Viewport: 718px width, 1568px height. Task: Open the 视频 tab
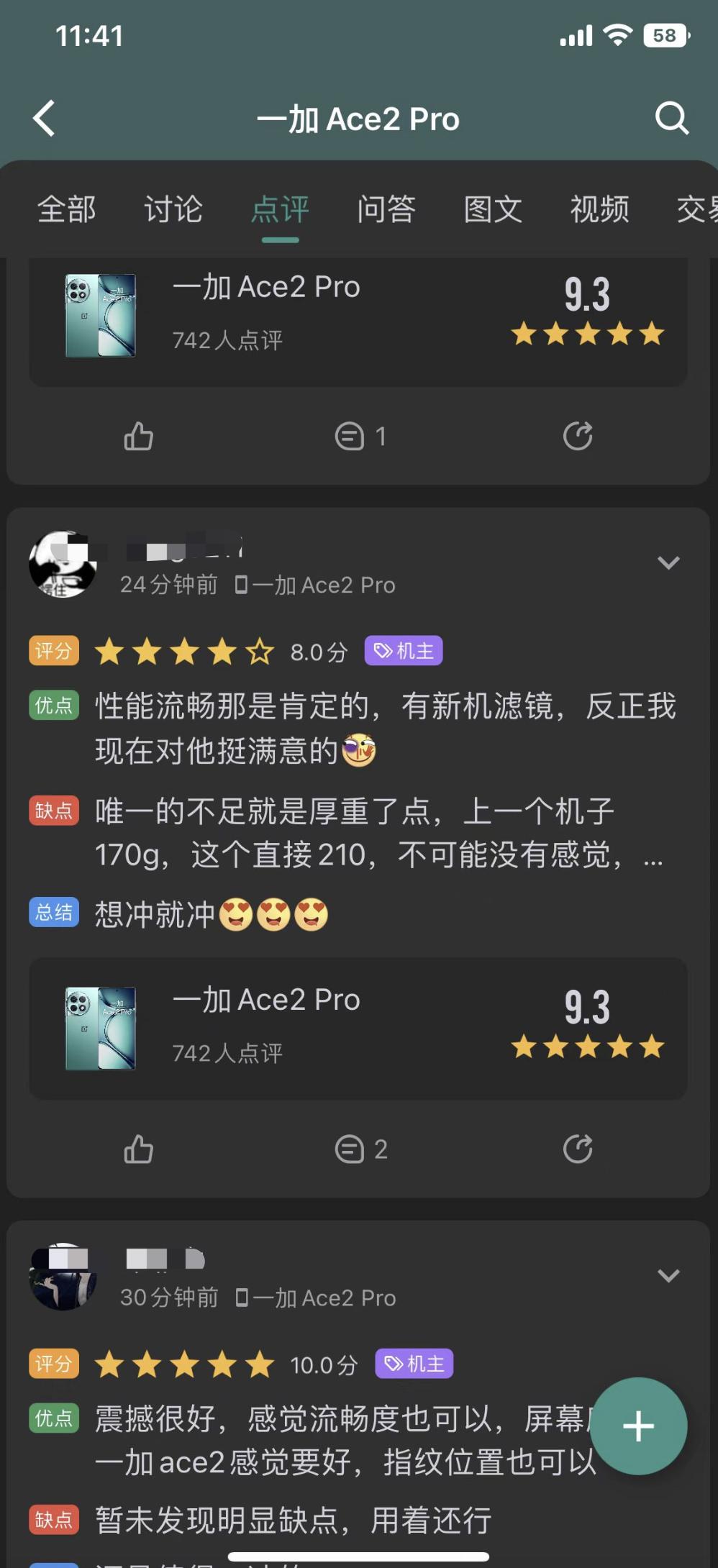pyautogui.click(x=599, y=209)
